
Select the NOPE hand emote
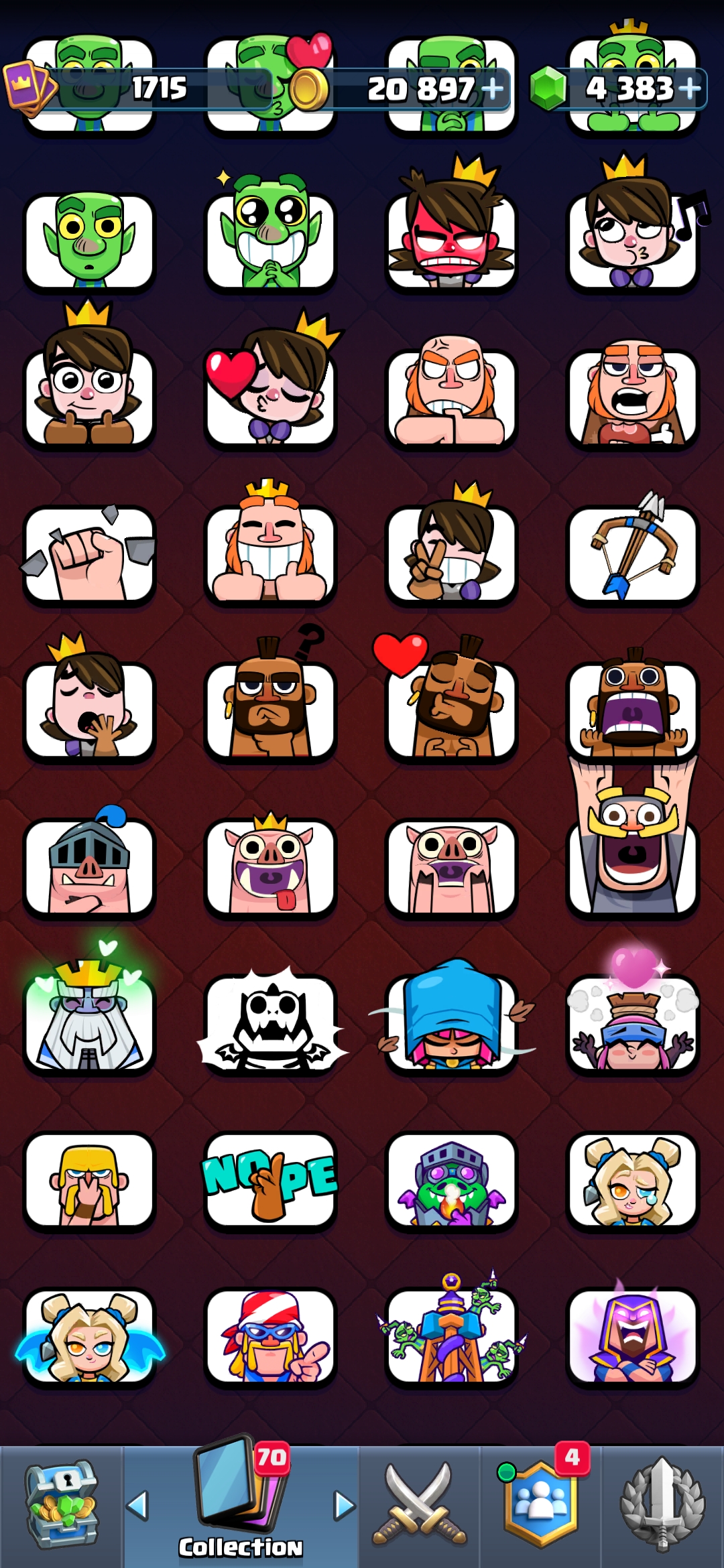coord(270,1182)
